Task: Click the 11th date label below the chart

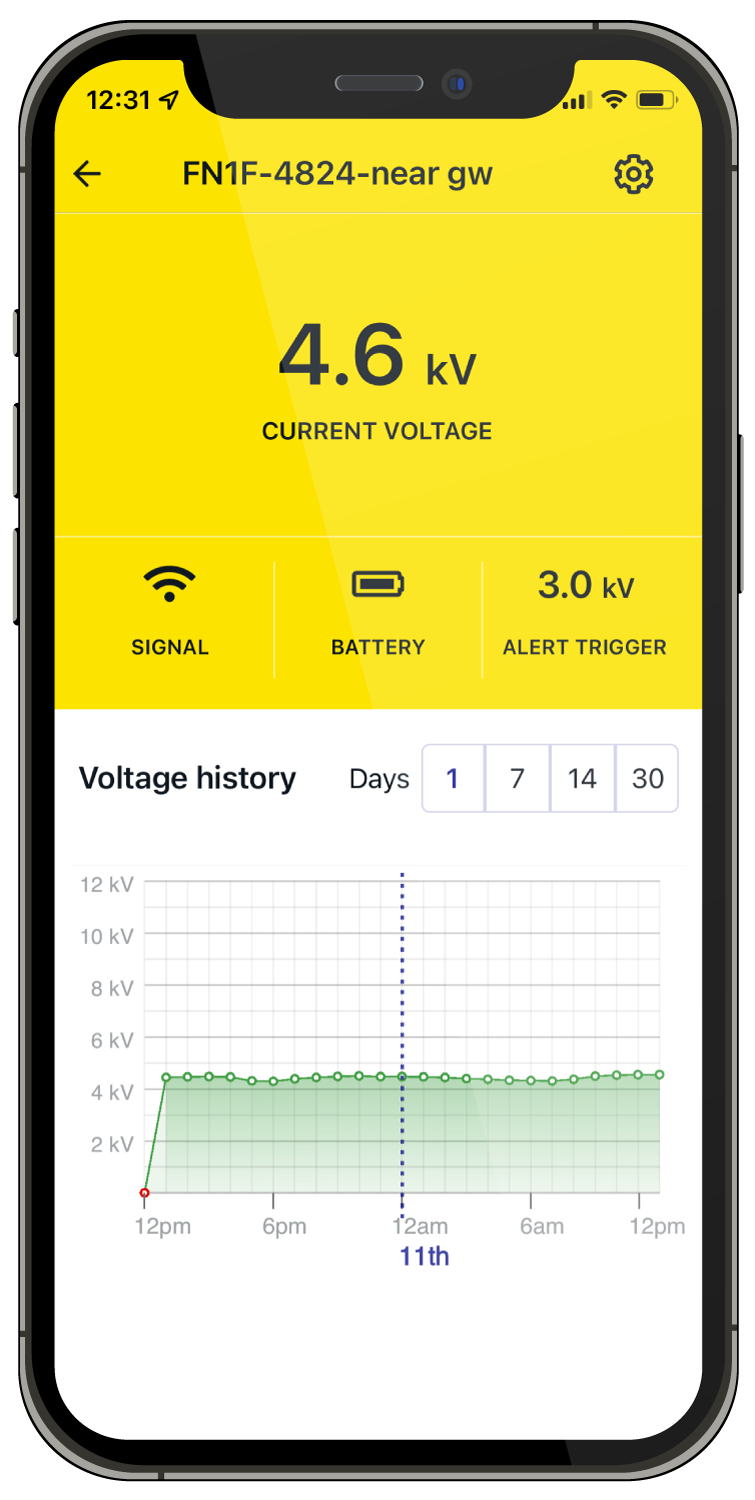Action: click(x=423, y=1256)
